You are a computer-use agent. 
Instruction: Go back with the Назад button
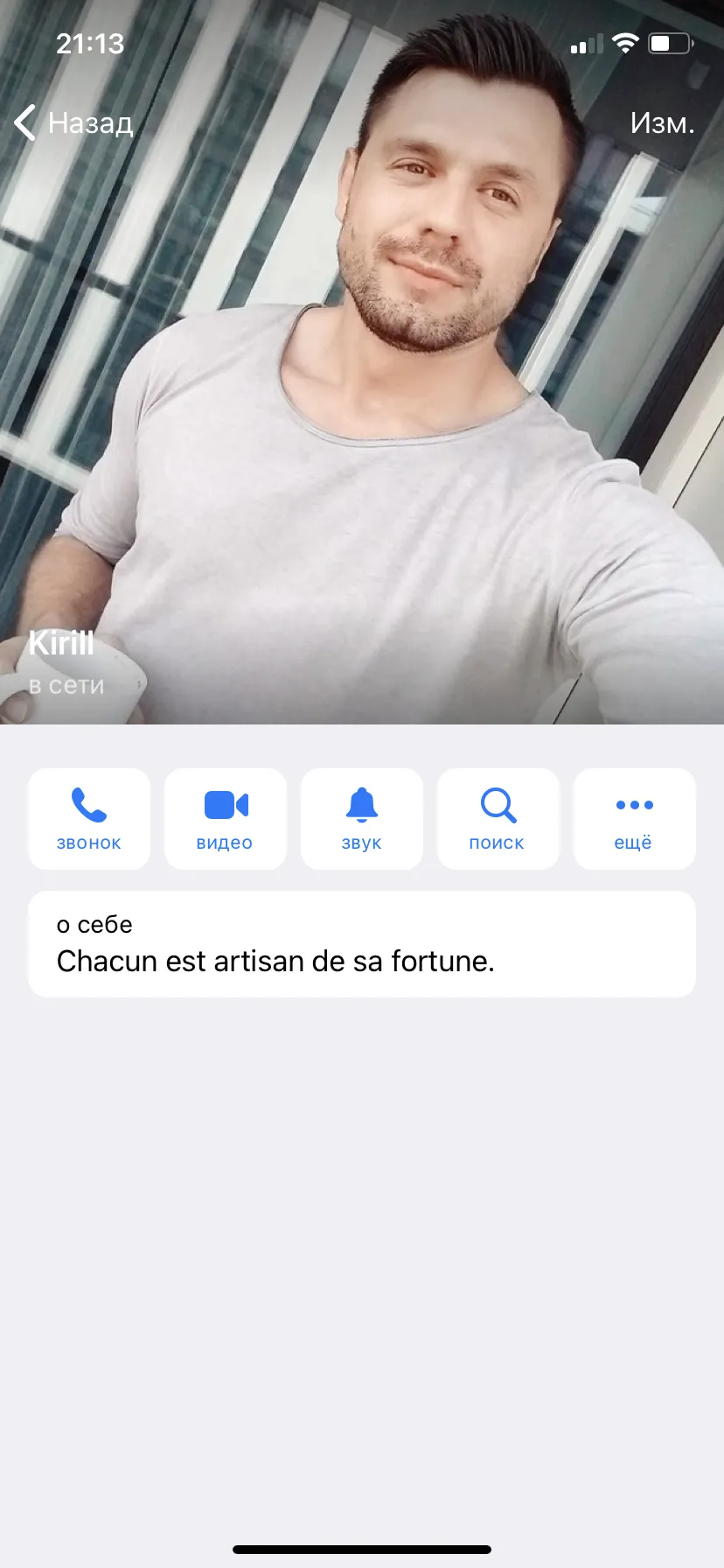coord(74,122)
